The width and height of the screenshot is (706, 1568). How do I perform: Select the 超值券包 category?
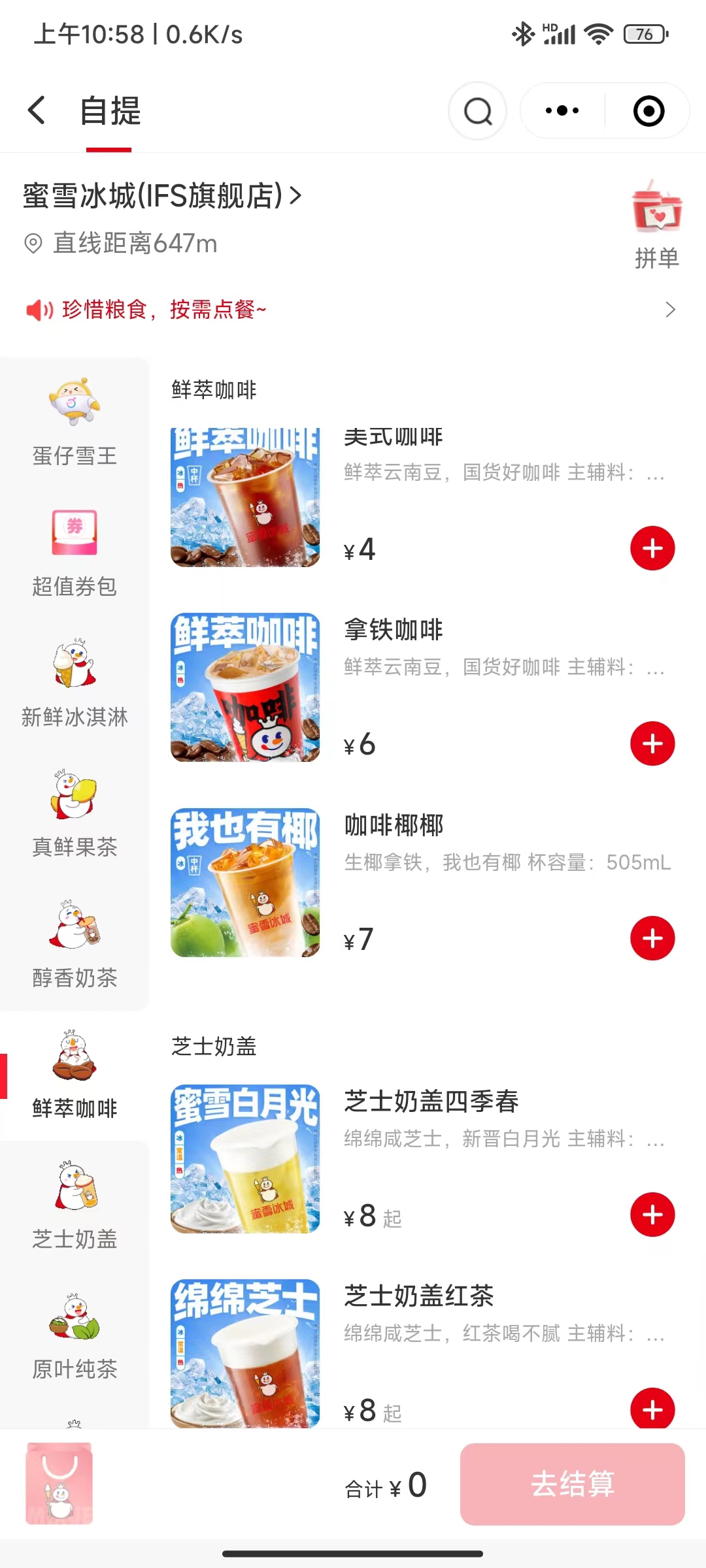coord(75,553)
